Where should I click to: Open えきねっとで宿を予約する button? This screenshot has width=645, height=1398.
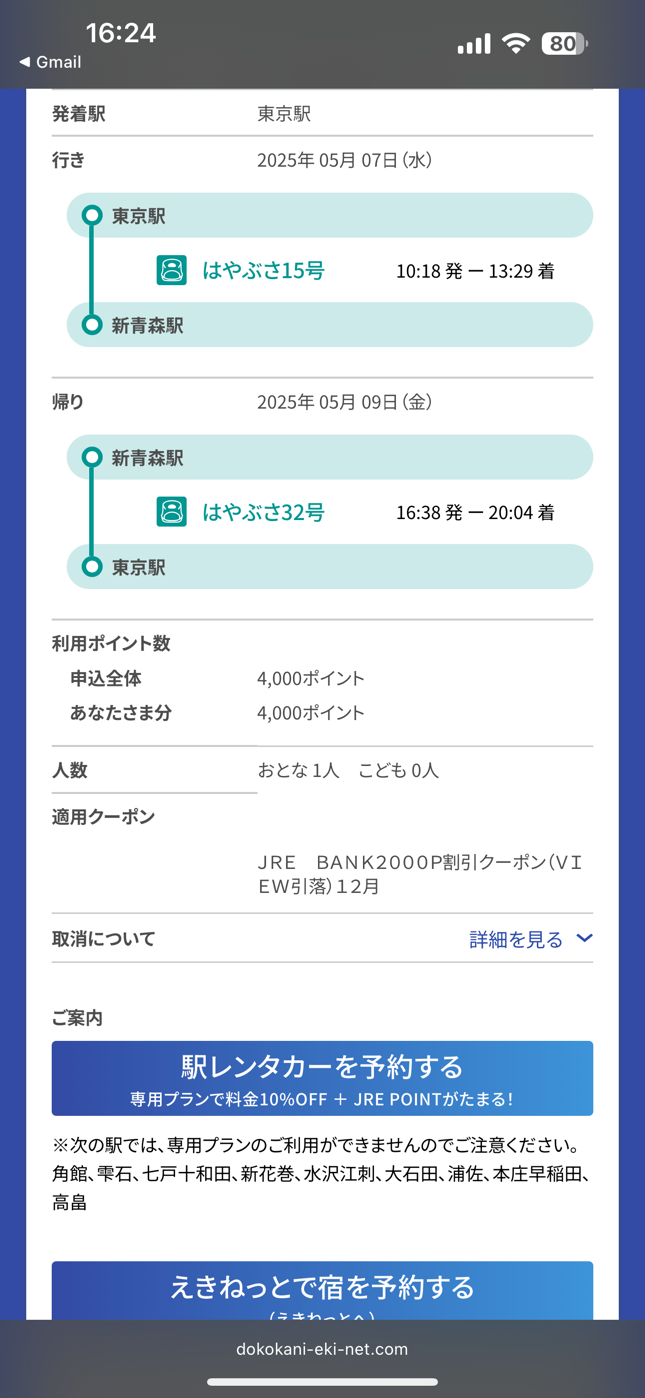point(322,1289)
